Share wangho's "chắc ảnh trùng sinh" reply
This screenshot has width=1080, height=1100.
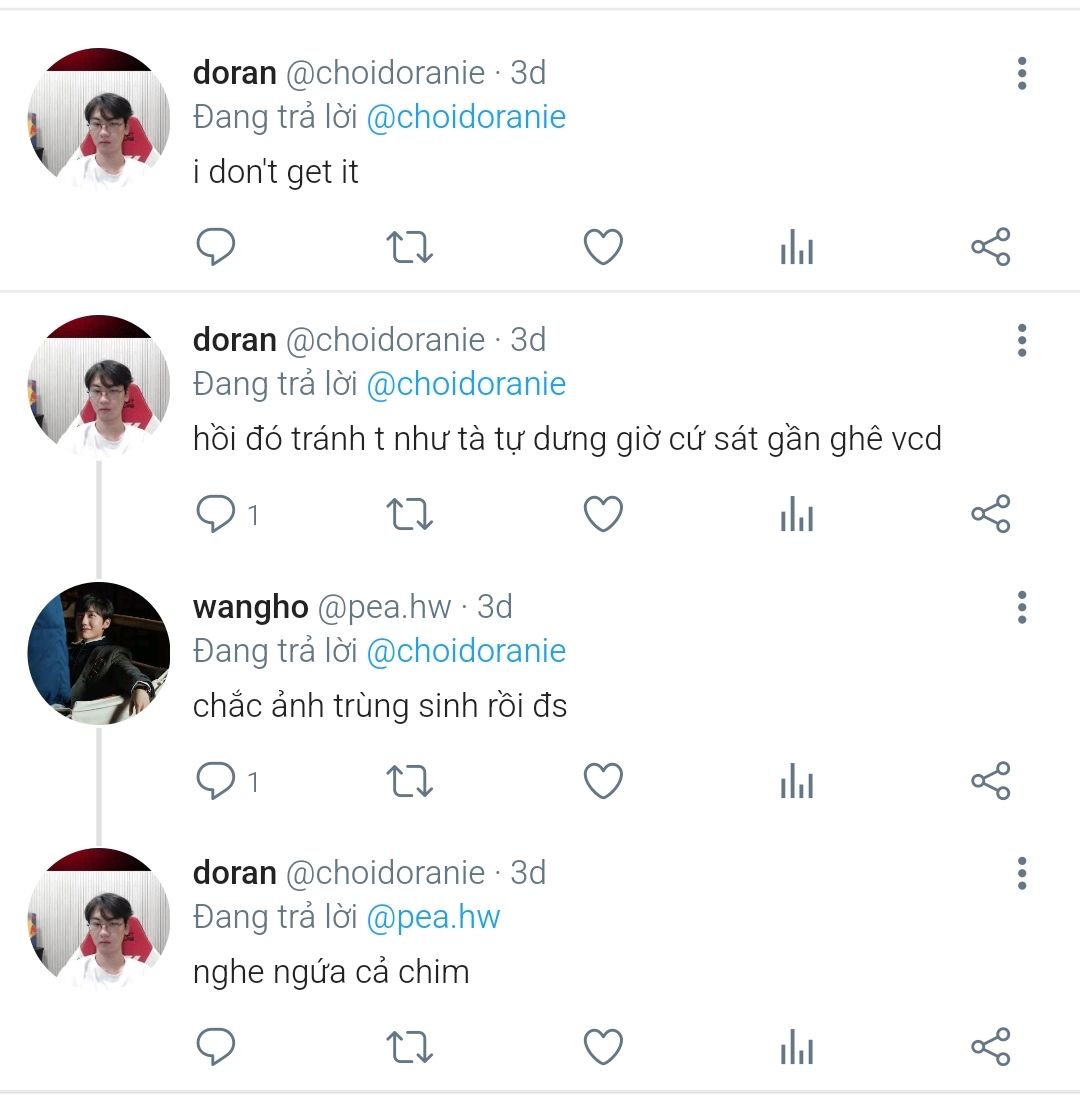pyautogui.click(x=990, y=780)
